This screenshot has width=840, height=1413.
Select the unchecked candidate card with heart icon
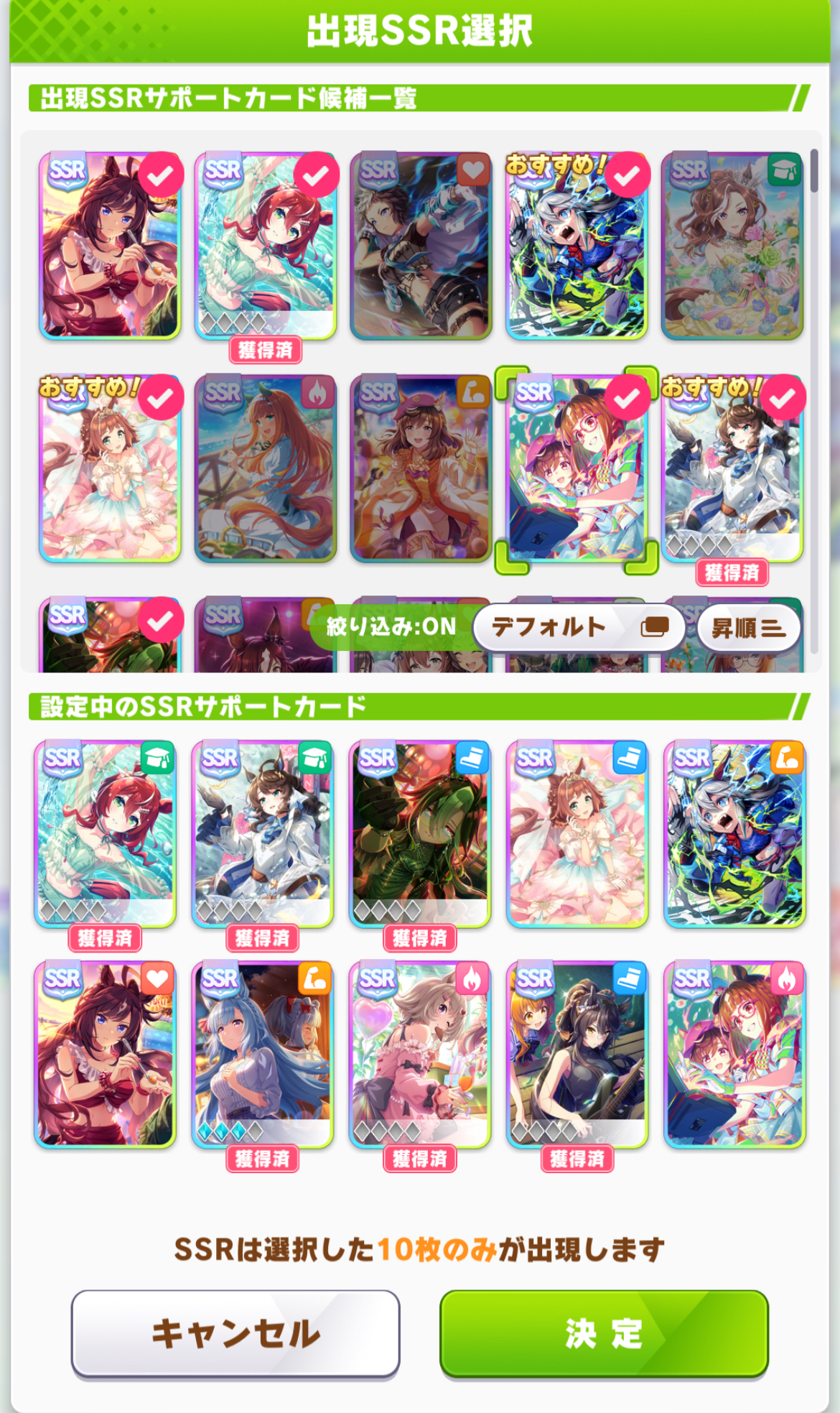(421, 246)
